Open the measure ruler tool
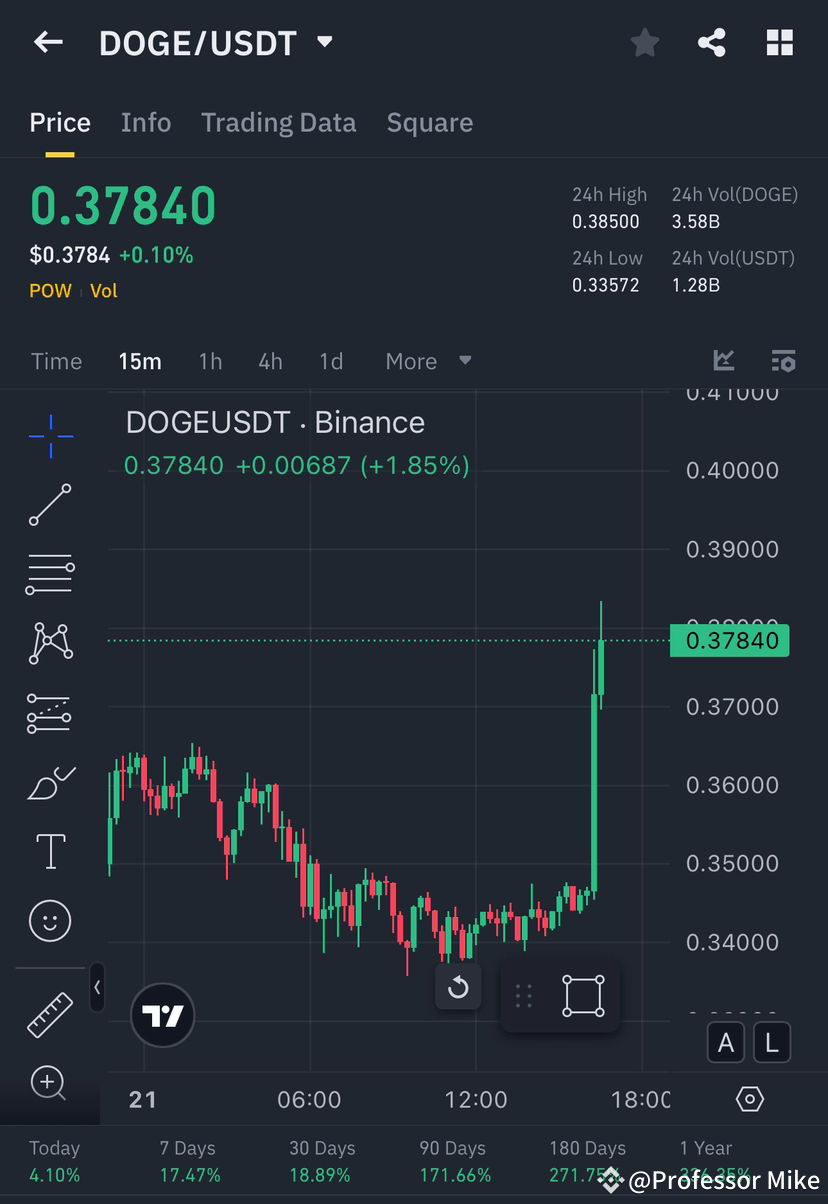The width and height of the screenshot is (828, 1204). coord(50,1014)
